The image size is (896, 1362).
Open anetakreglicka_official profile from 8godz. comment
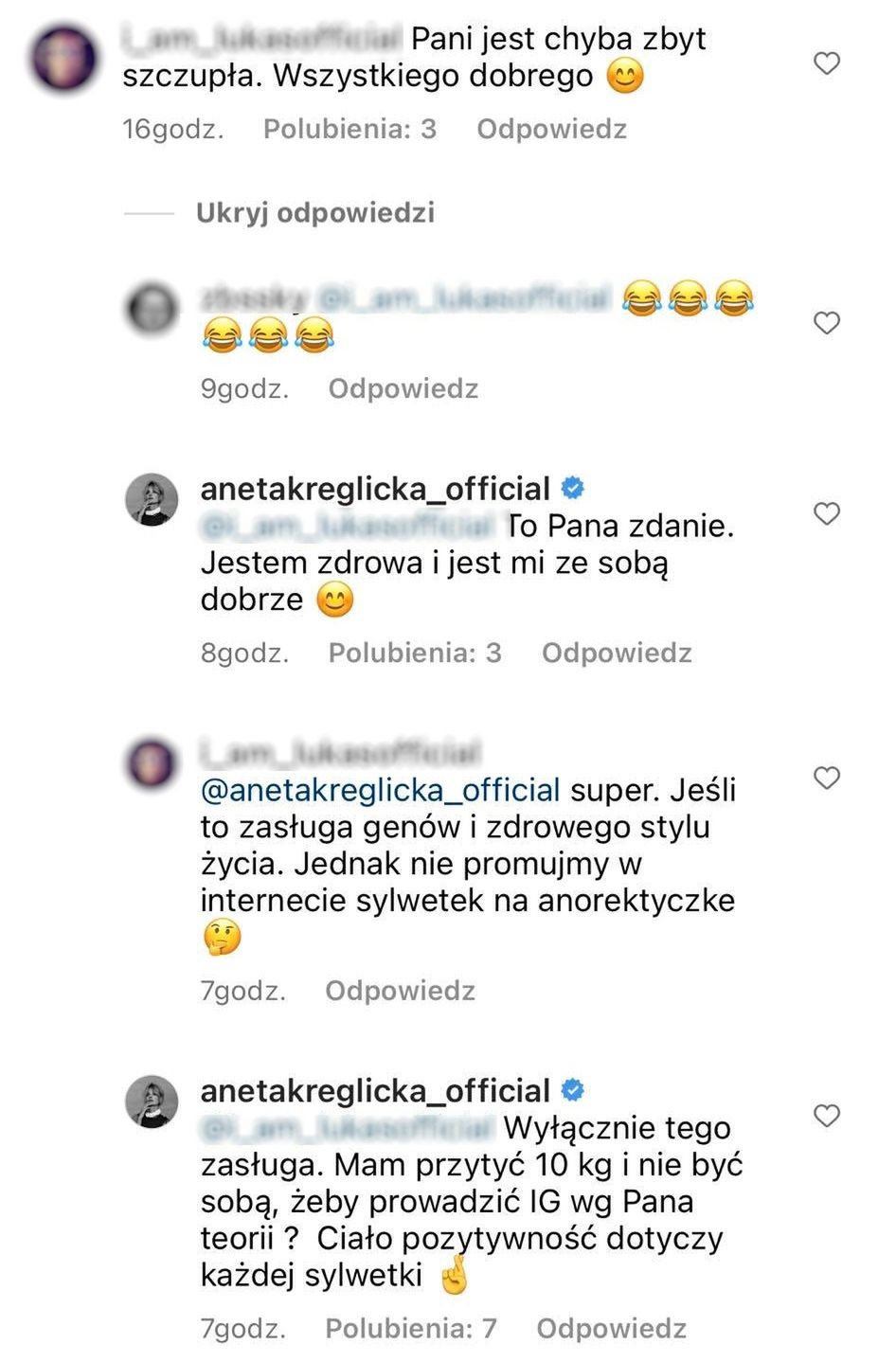coord(375,489)
